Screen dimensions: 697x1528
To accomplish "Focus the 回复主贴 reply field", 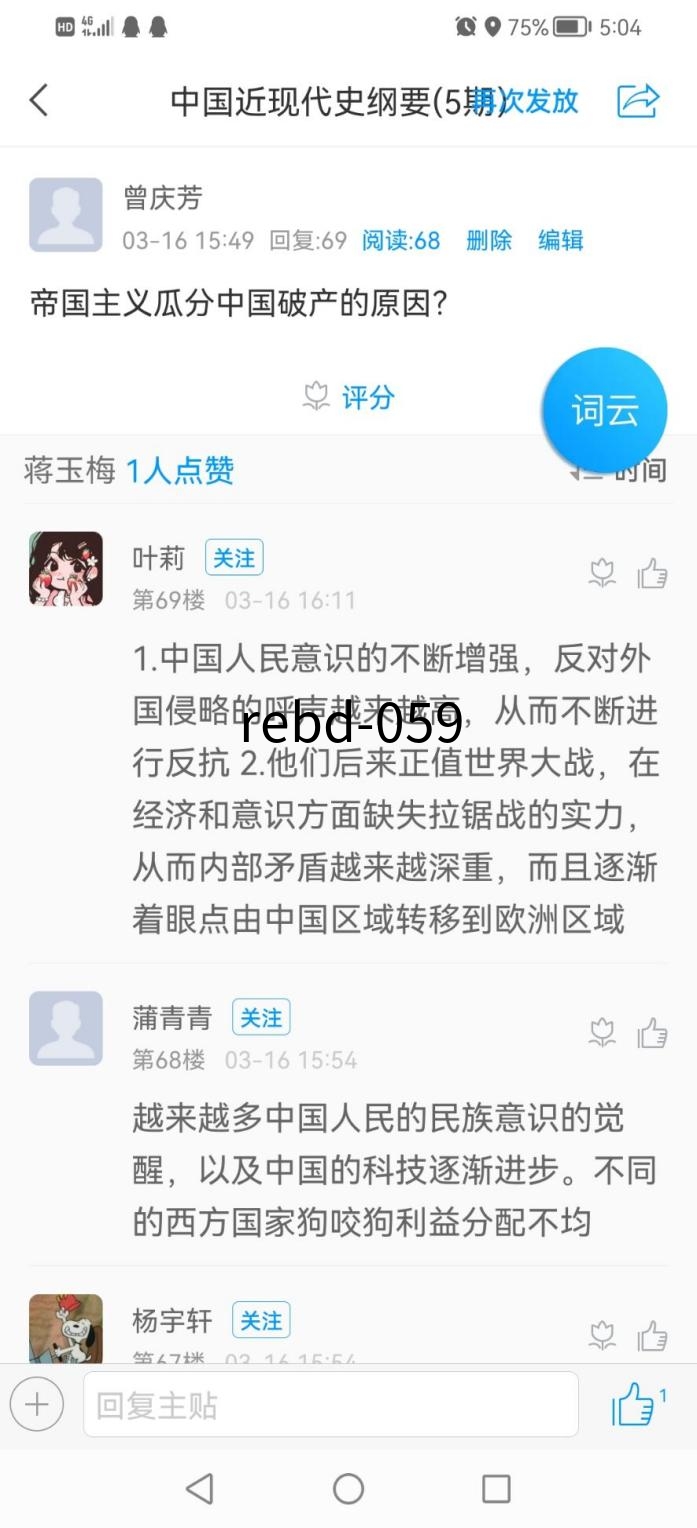I will [330, 1405].
